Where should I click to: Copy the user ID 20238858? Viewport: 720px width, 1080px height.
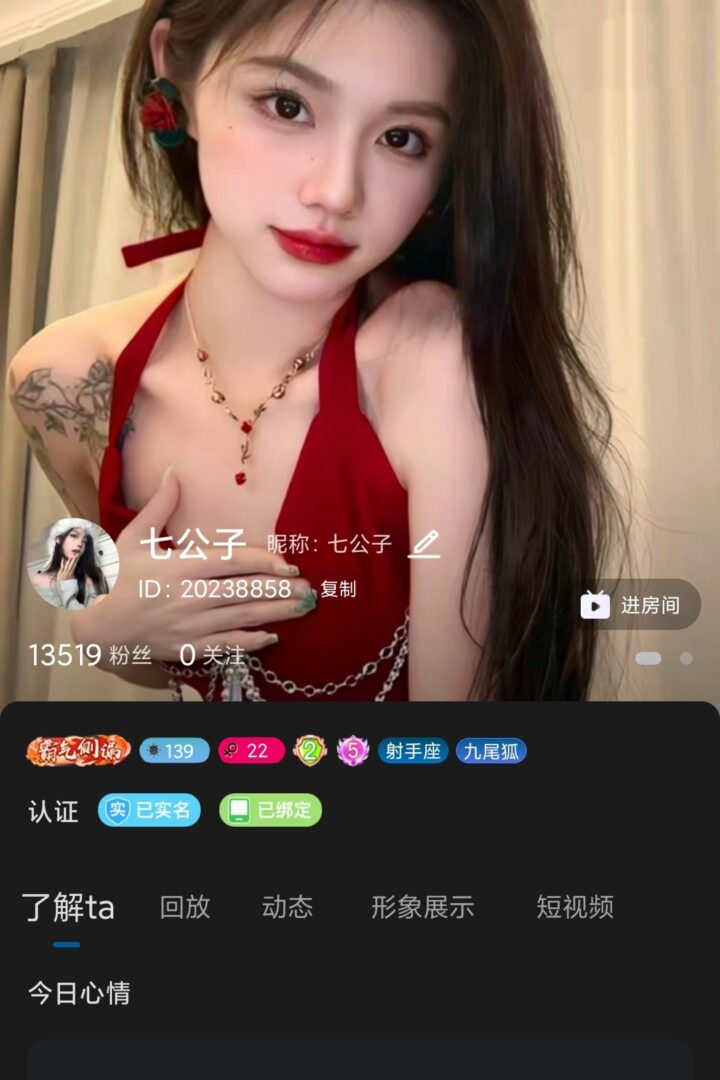pyautogui.click(x=338, y=589)
